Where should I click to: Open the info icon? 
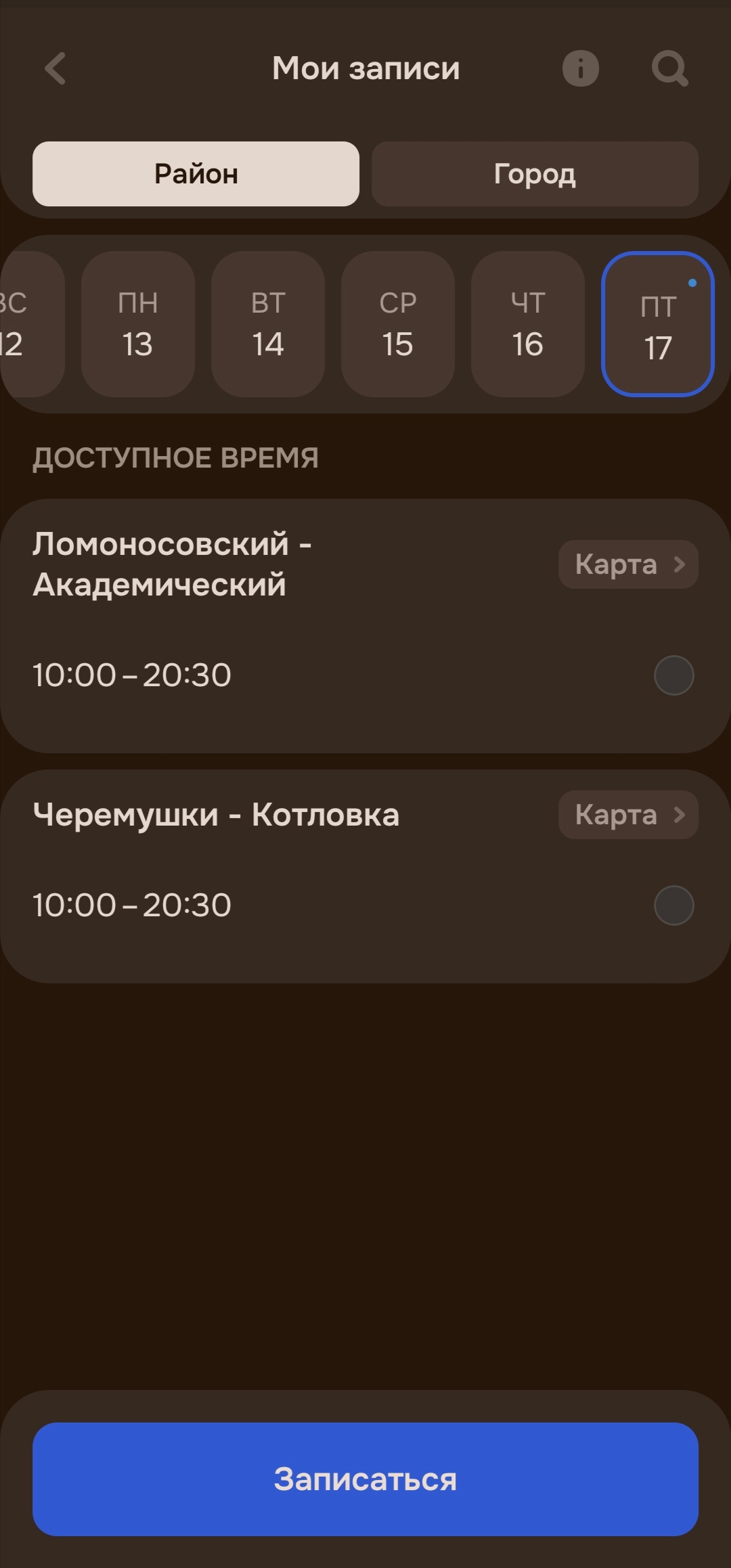(x=580, y=68)
